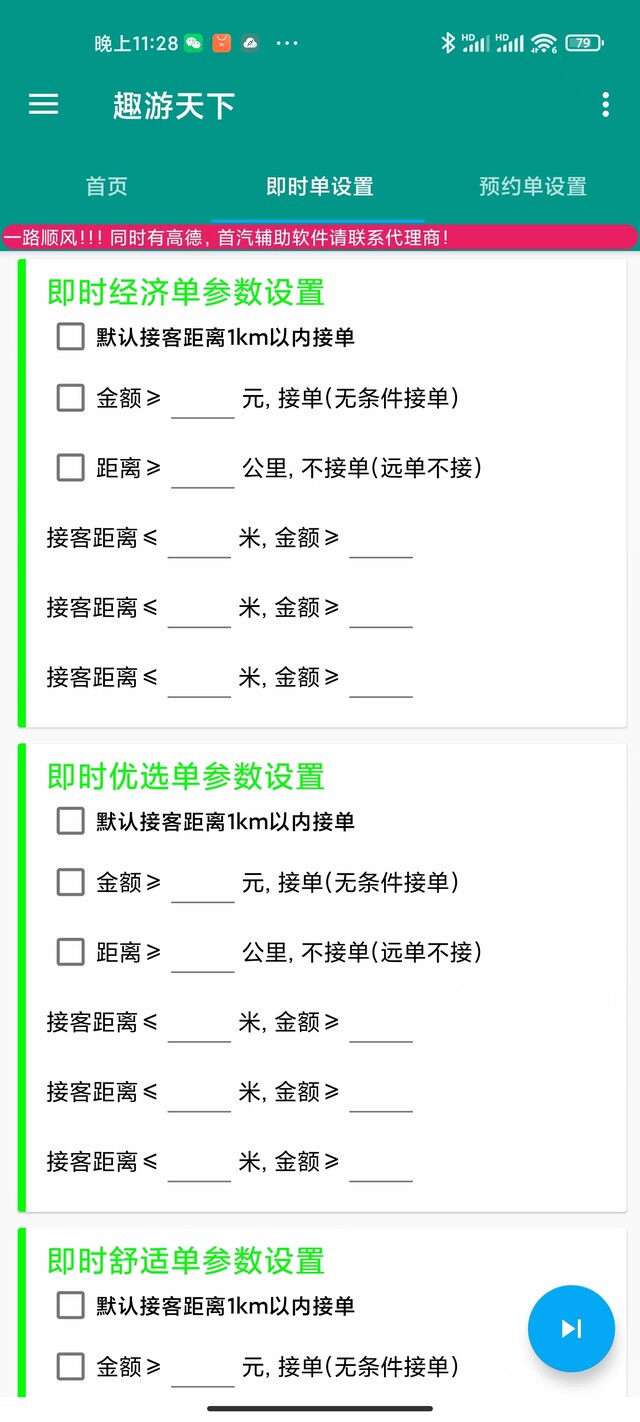Enable the 金额≥ checkbox in 即时舒适单
Viewport: 640px width, 1422px height.
(70, 1366)
